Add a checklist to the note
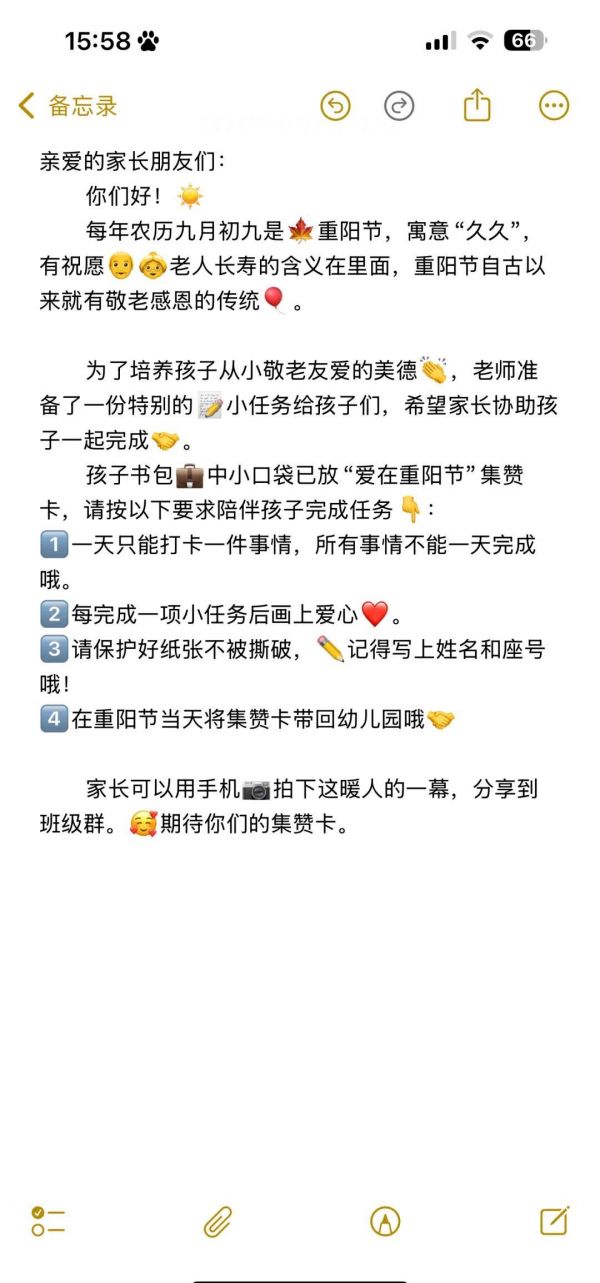The height and width of the screenshot is (1283, 600). point(48,1220)
